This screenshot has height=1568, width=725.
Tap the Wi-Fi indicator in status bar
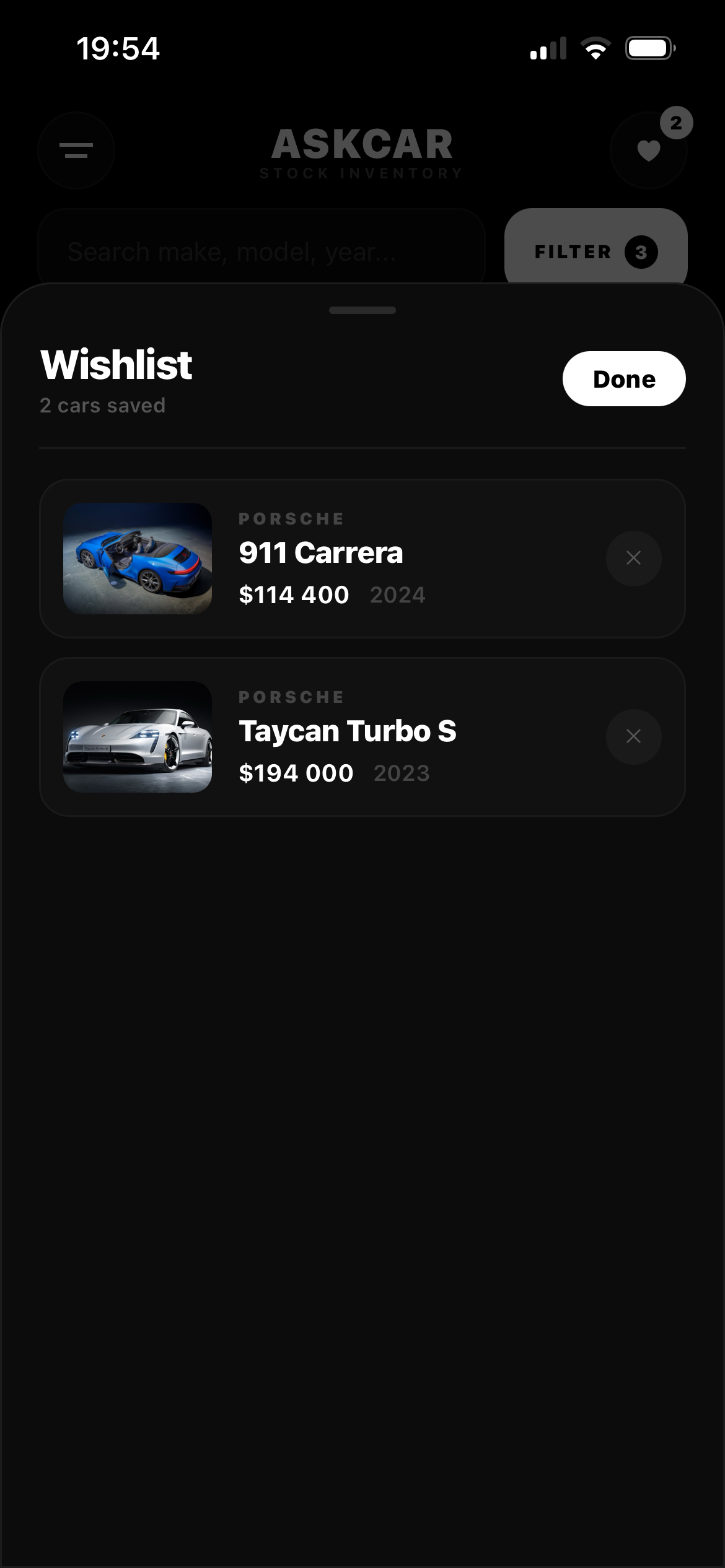(595, 48)
